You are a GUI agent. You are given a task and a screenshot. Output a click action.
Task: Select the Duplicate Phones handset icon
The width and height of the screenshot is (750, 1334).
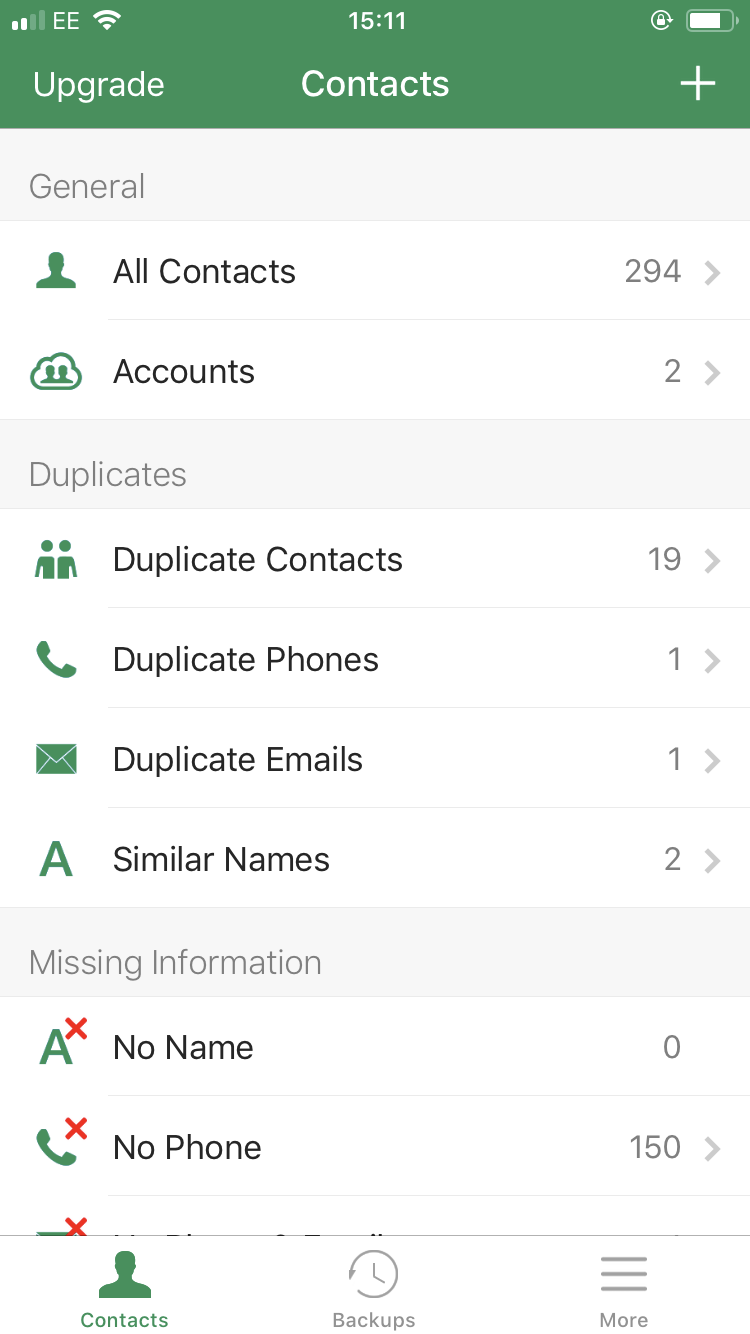coord(56,659)
